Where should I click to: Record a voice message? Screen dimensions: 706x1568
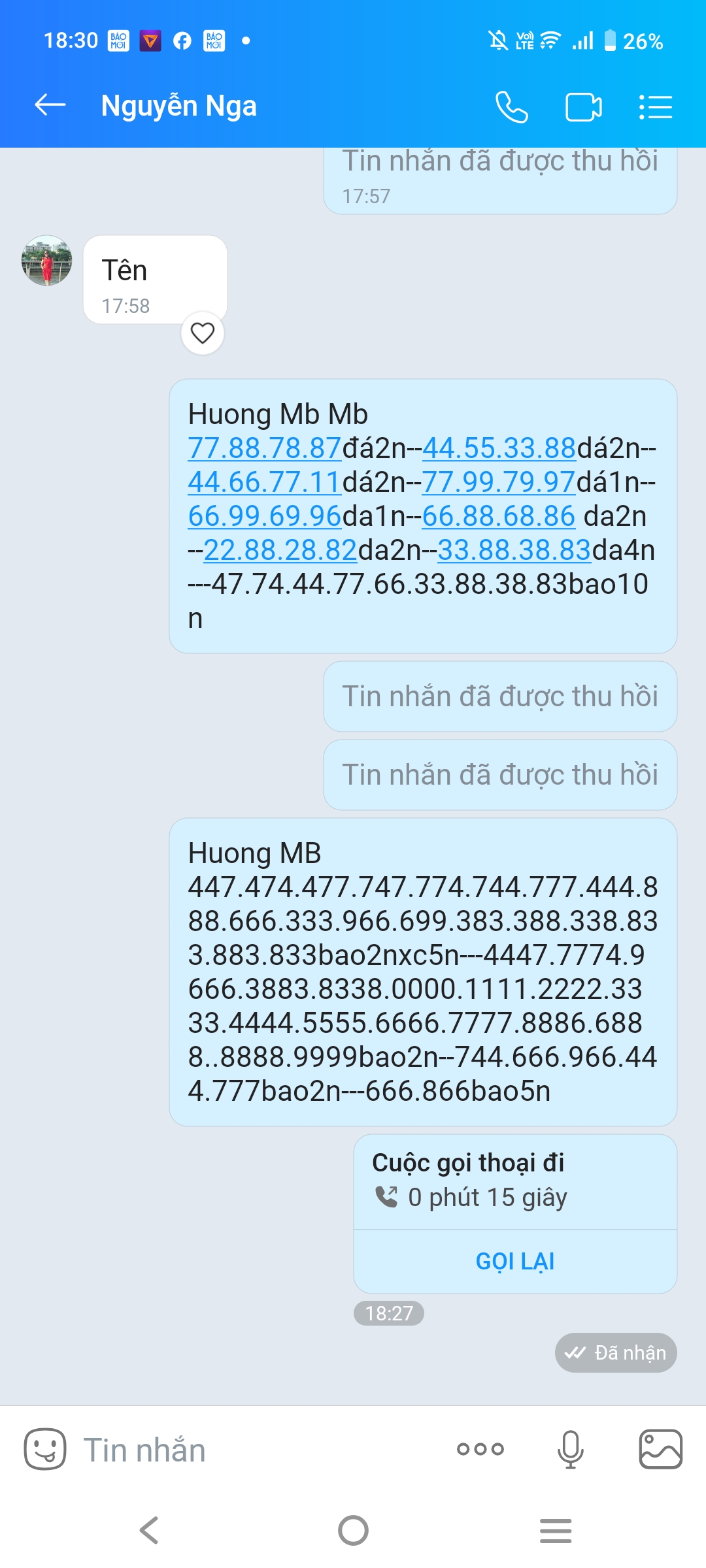570,1449
